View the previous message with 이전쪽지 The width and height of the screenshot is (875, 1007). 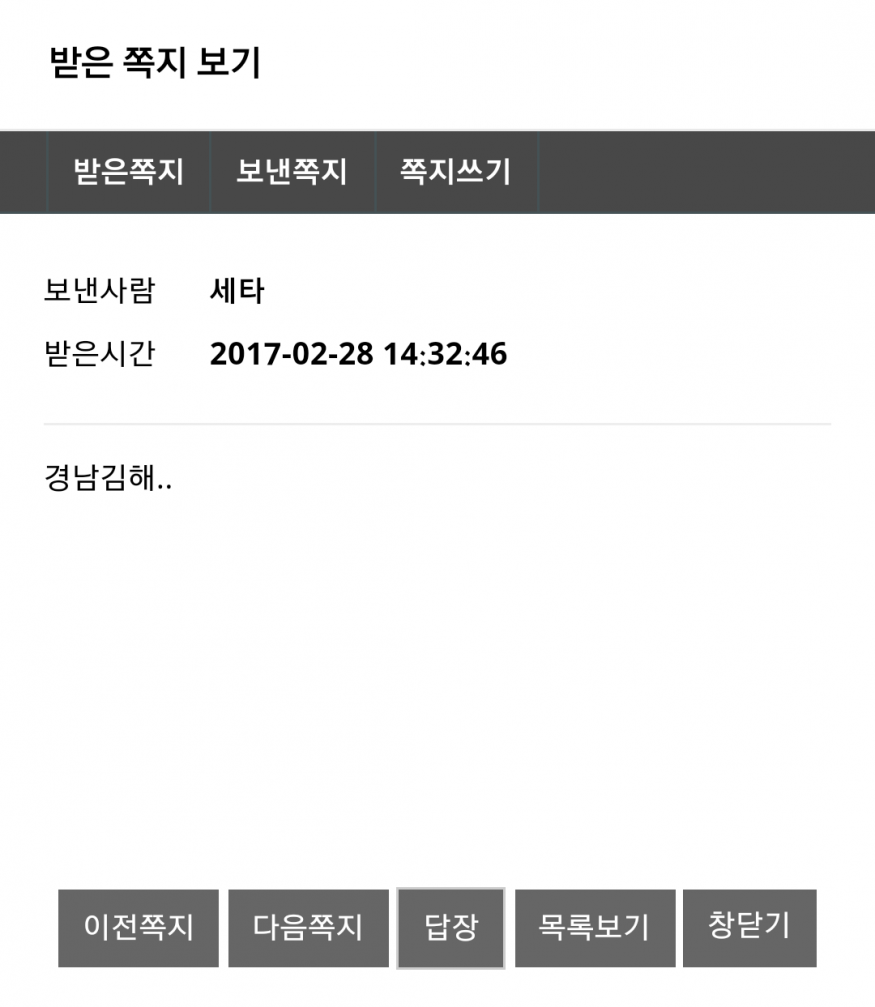138,927
